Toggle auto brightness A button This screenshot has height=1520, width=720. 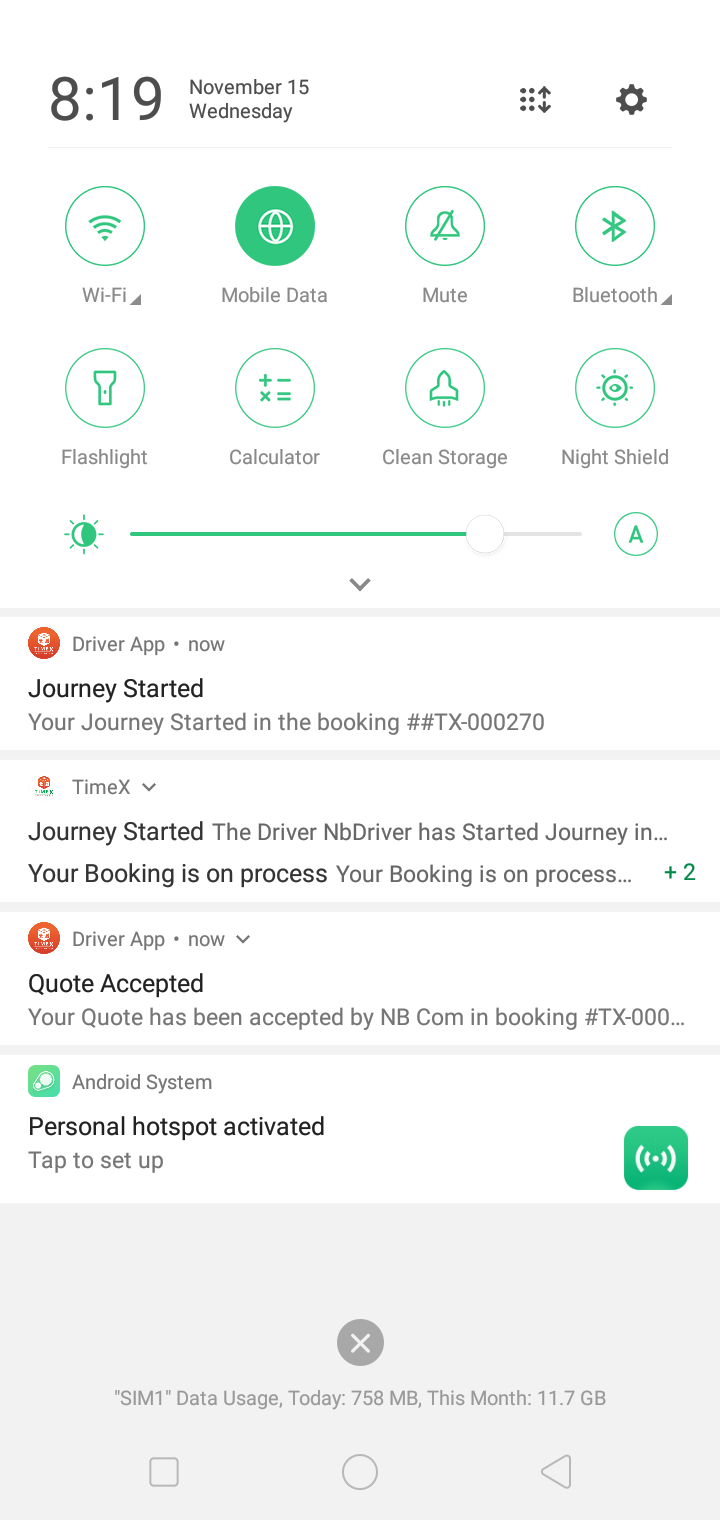click(636, 535)
